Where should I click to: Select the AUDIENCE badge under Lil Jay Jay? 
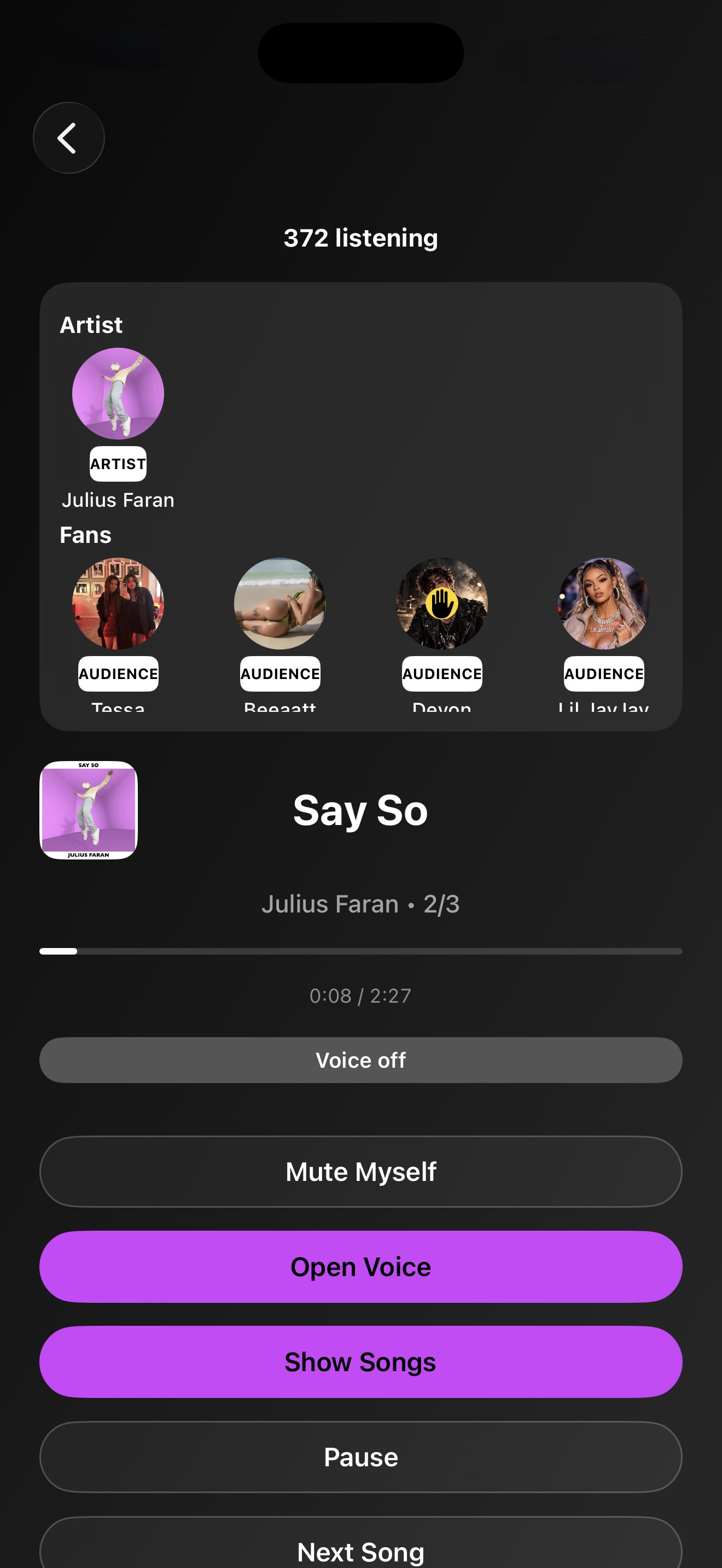tap(604, 673)
